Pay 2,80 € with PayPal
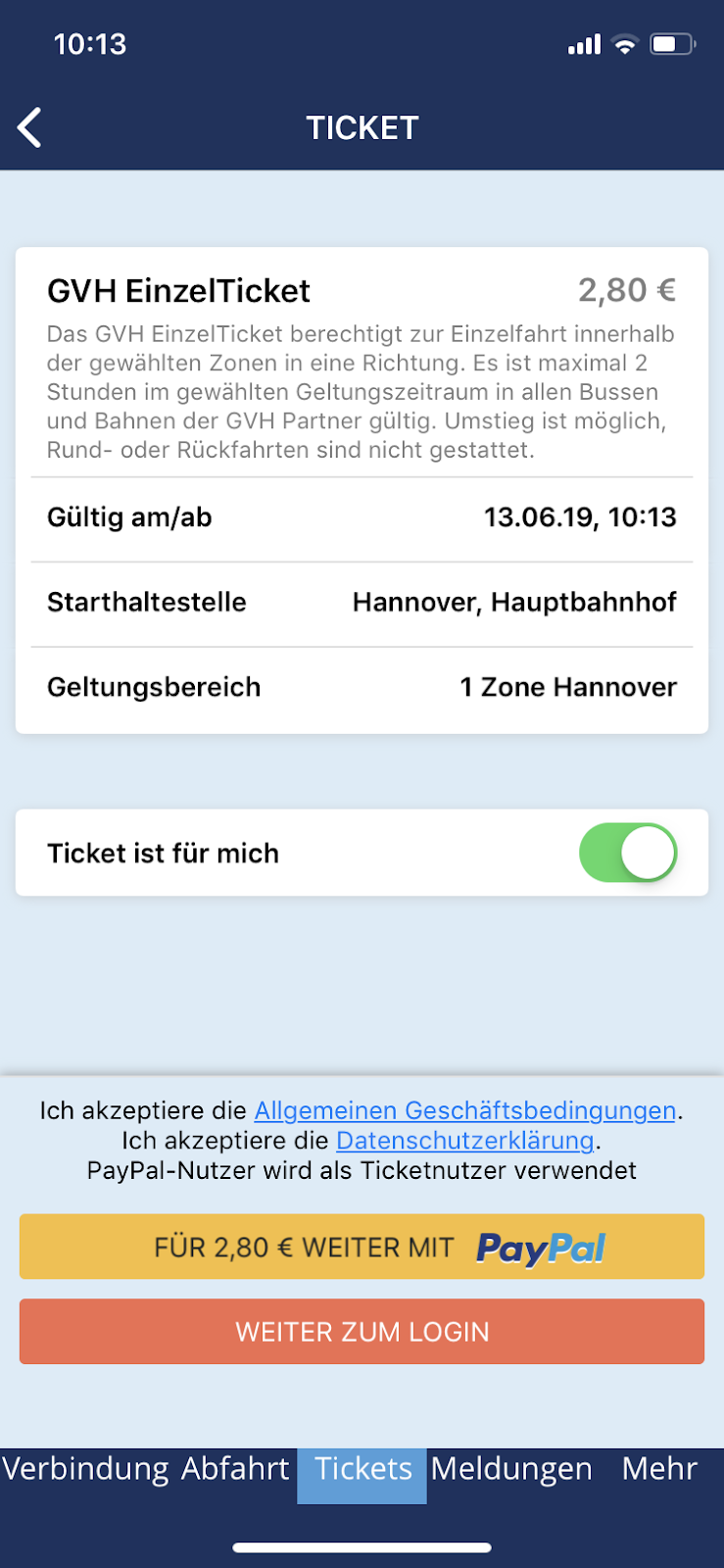The width and height of the screenshot is (724, 1568). click(x=362, y=1247)
